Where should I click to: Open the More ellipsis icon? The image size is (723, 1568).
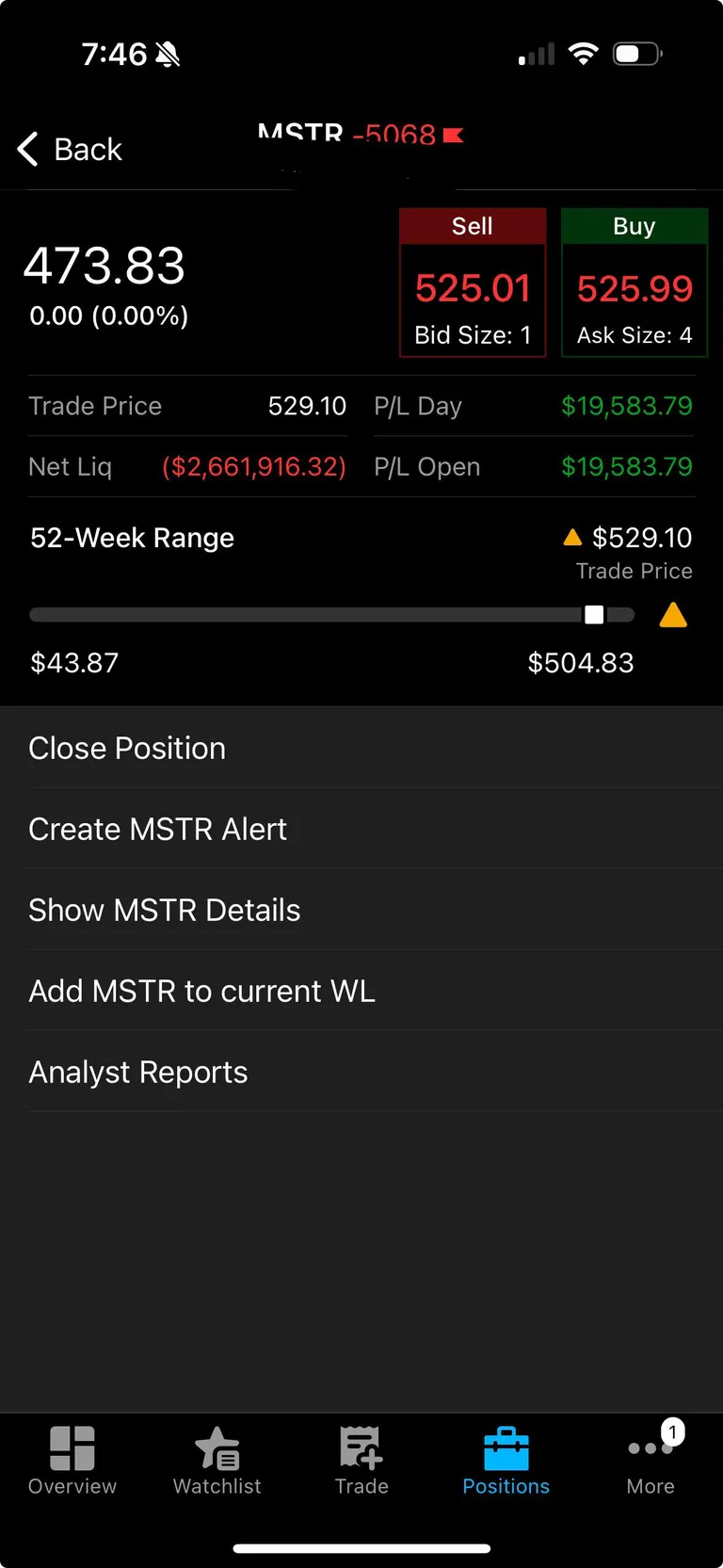tap(650, 1450)
